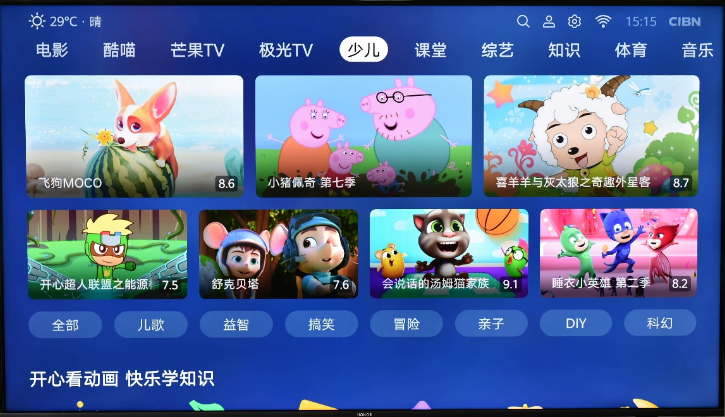This screenshot has height=417, width=725.
Task: Switch to the 电影 tab
Action: click(x=52, y=50)
